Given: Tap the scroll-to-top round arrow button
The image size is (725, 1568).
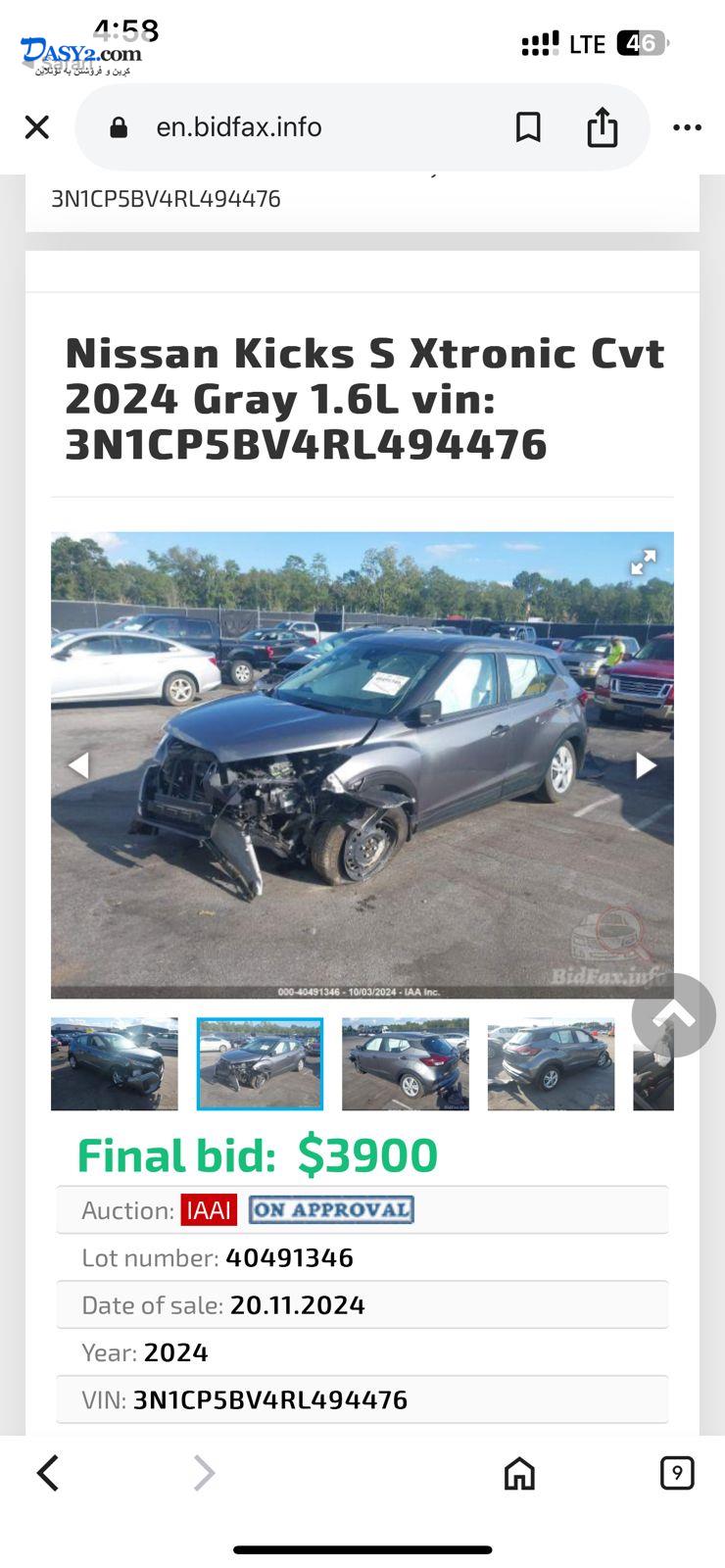Looking at the screenshot, I should [673, 1015].
